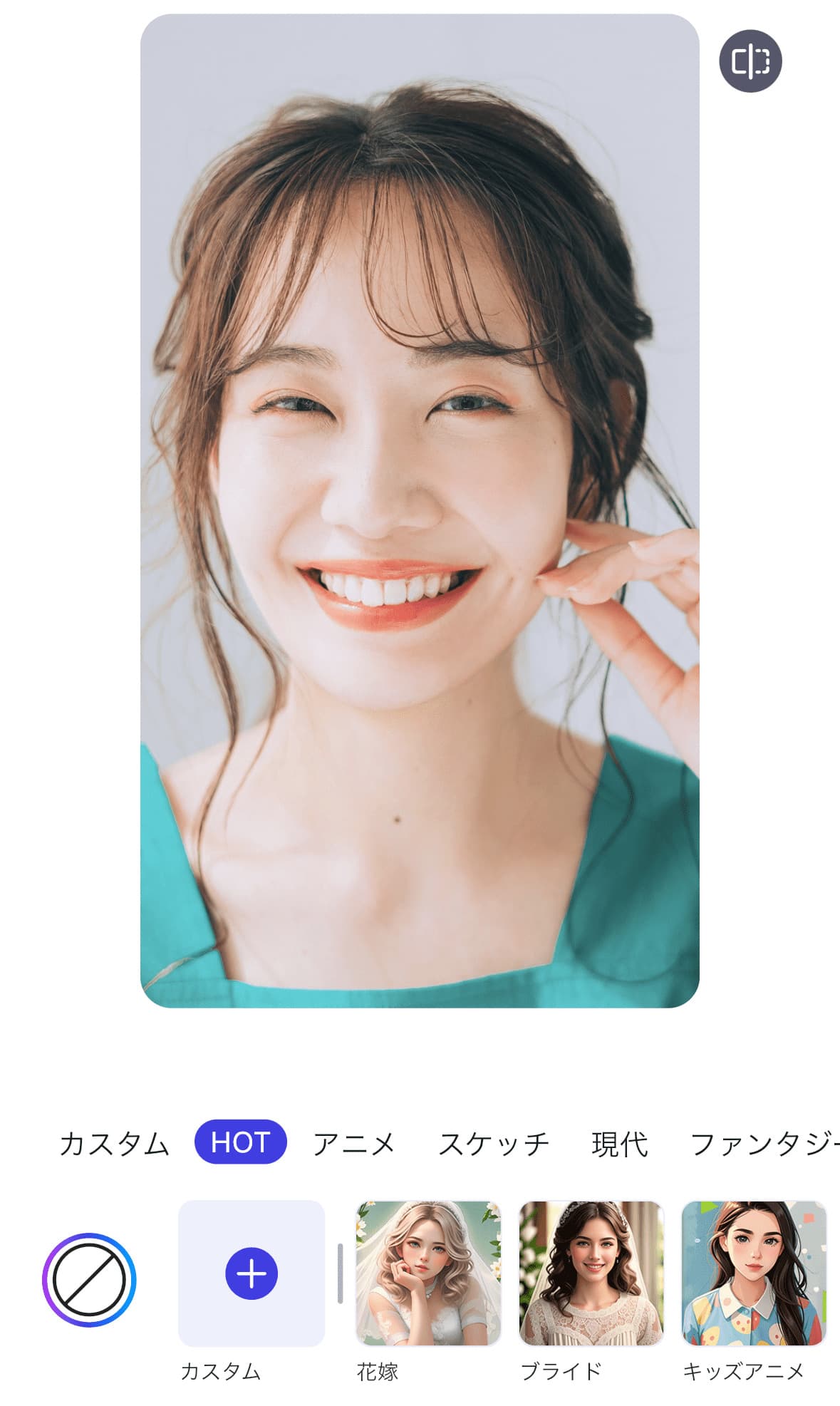Switch to the カスタム category tab

point(114,1143)
